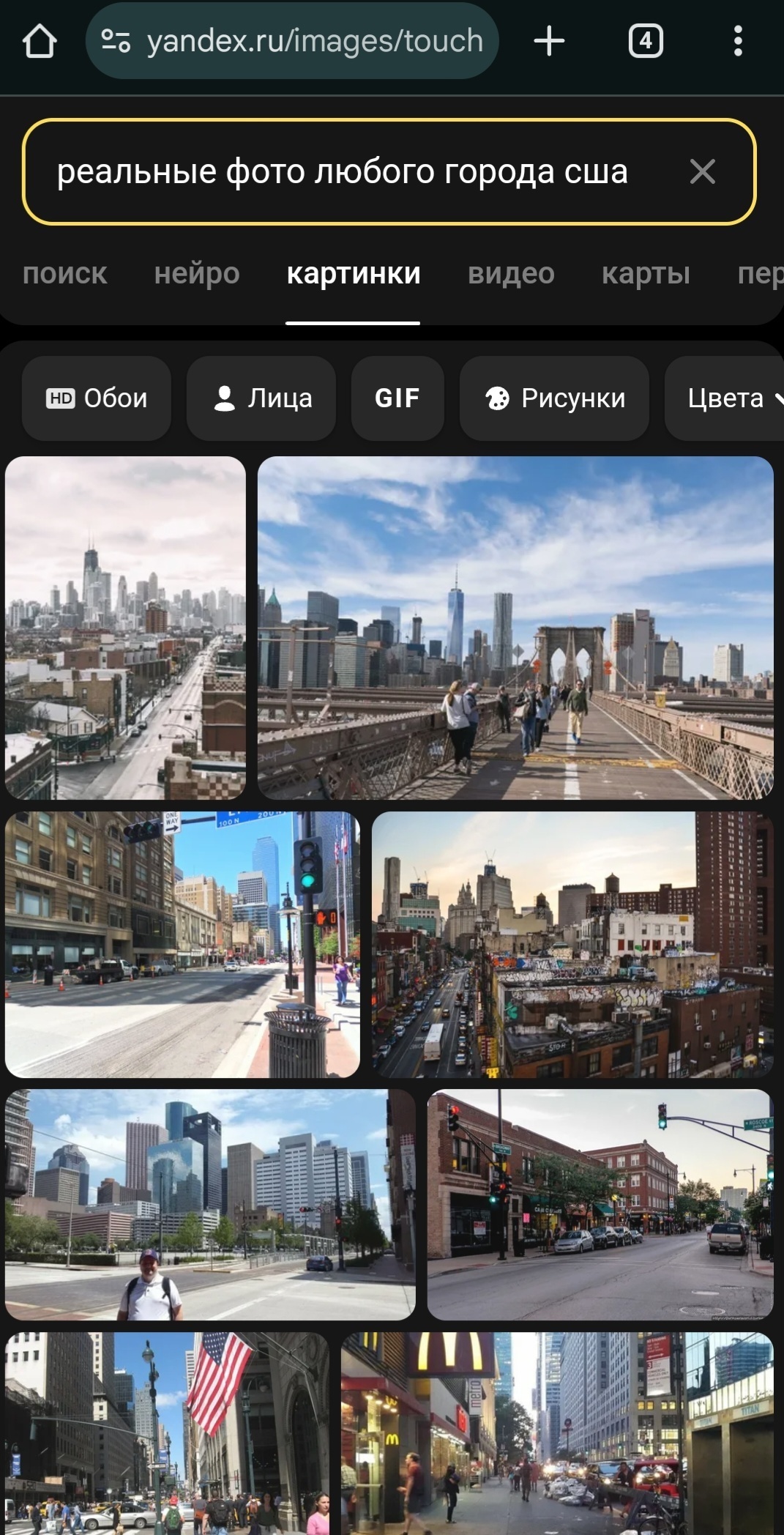Viewport: 784px width, 1535px height.
Task: Switch to the нейро tab
Action: tap(197, 274)
